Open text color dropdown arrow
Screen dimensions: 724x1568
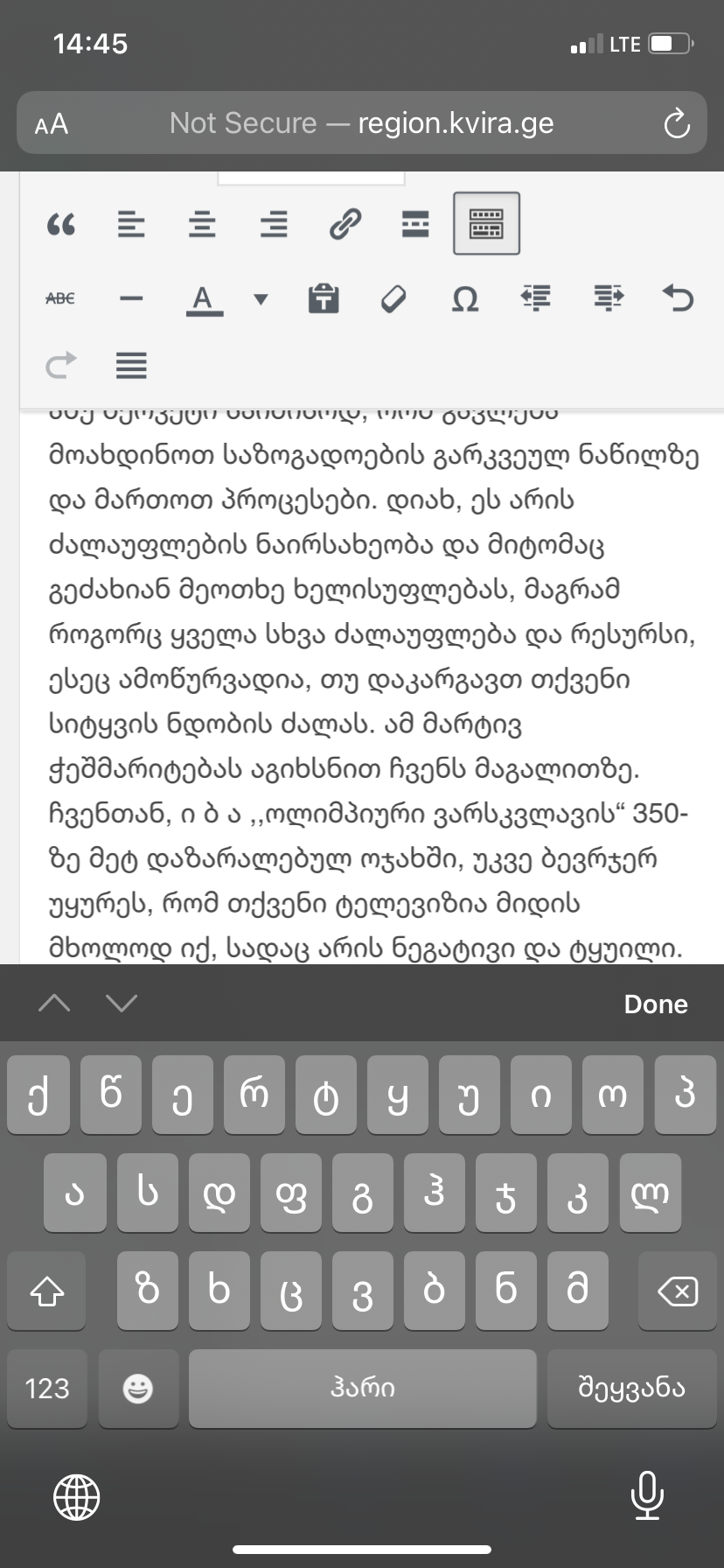pos(260,298)
